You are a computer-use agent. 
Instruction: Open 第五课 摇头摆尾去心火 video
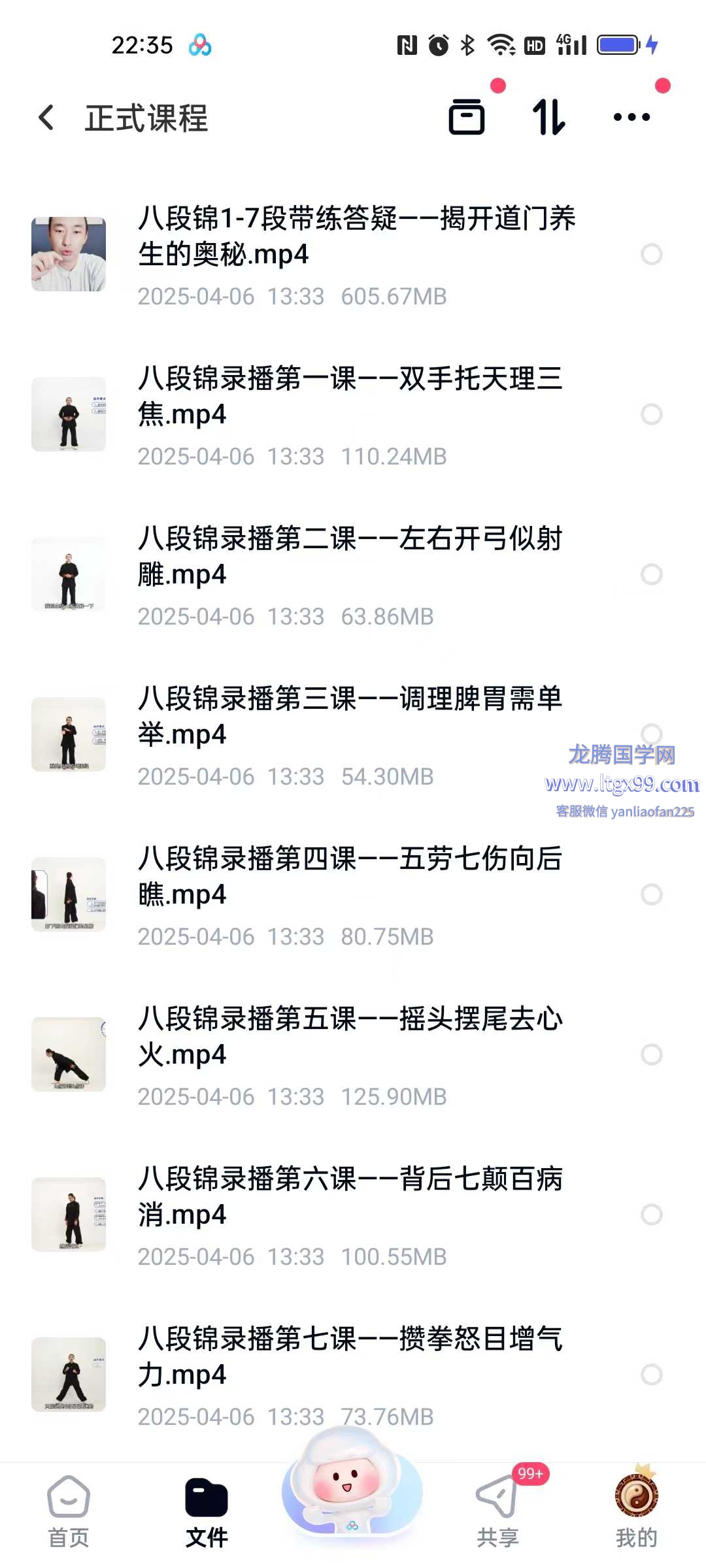[350, 1036]
